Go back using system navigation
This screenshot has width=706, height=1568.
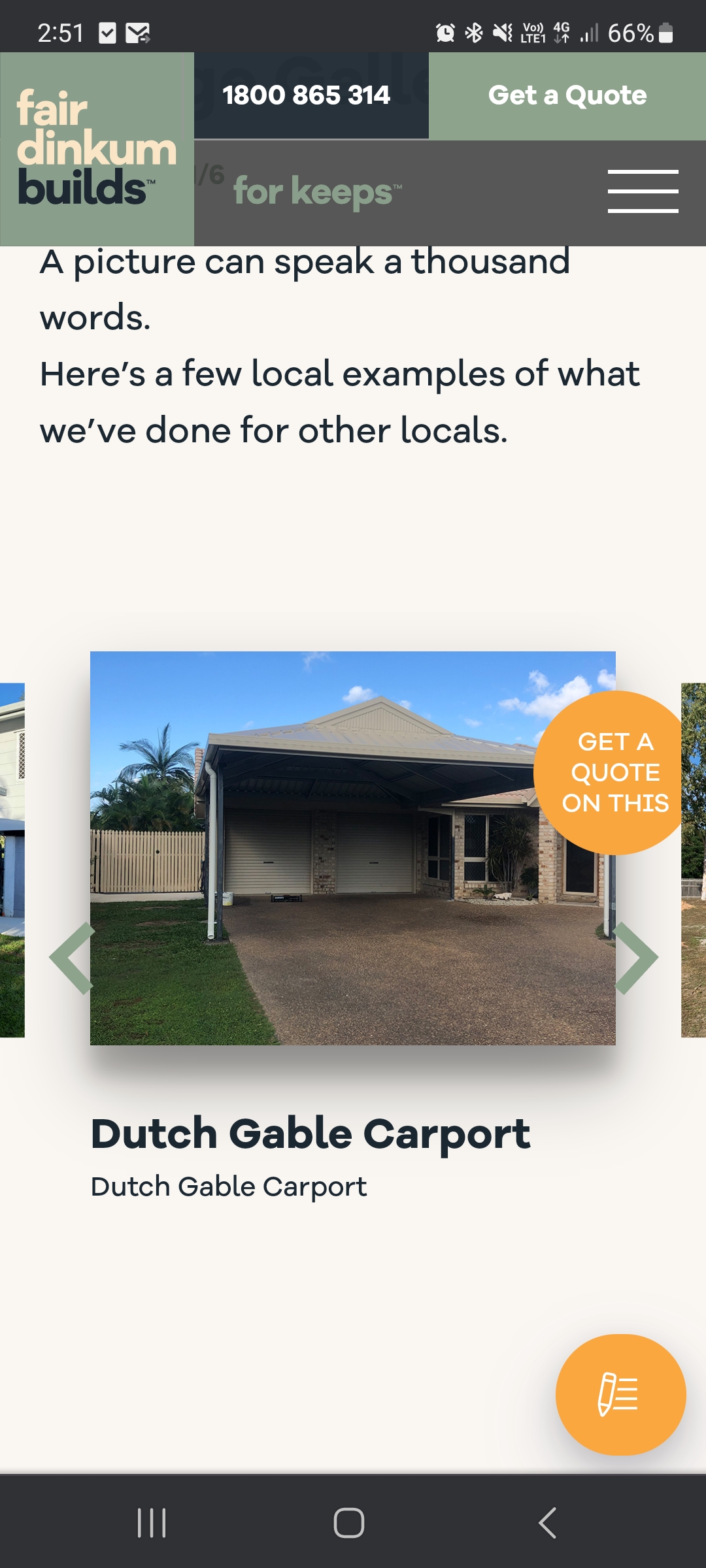click(548, 1523)
